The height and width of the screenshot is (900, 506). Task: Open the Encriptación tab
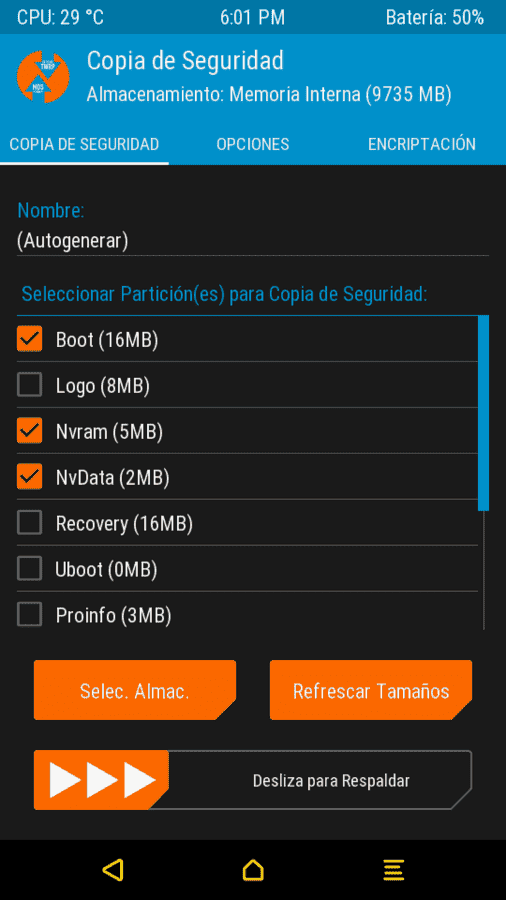pyautogui.click(x=422, y=144)
